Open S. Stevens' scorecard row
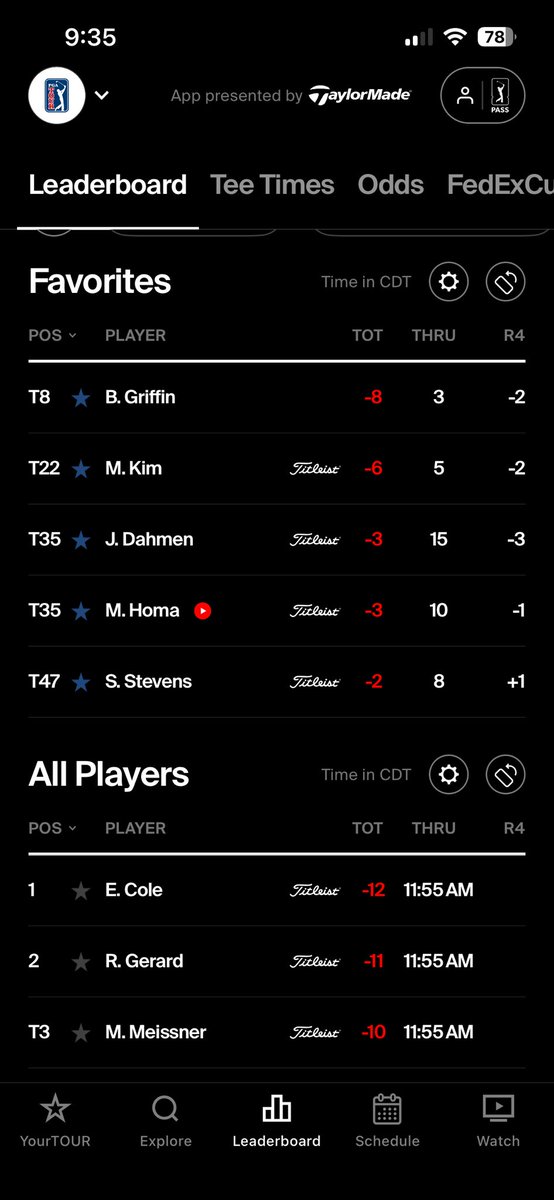 (277, 681)
